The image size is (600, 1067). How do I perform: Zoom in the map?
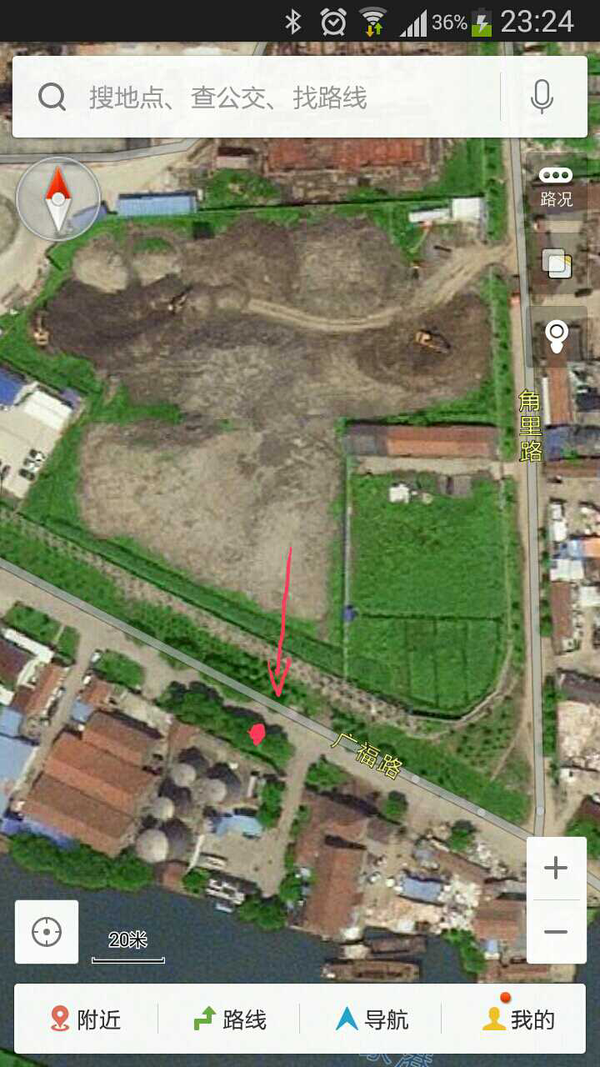(x=556, y=868)
